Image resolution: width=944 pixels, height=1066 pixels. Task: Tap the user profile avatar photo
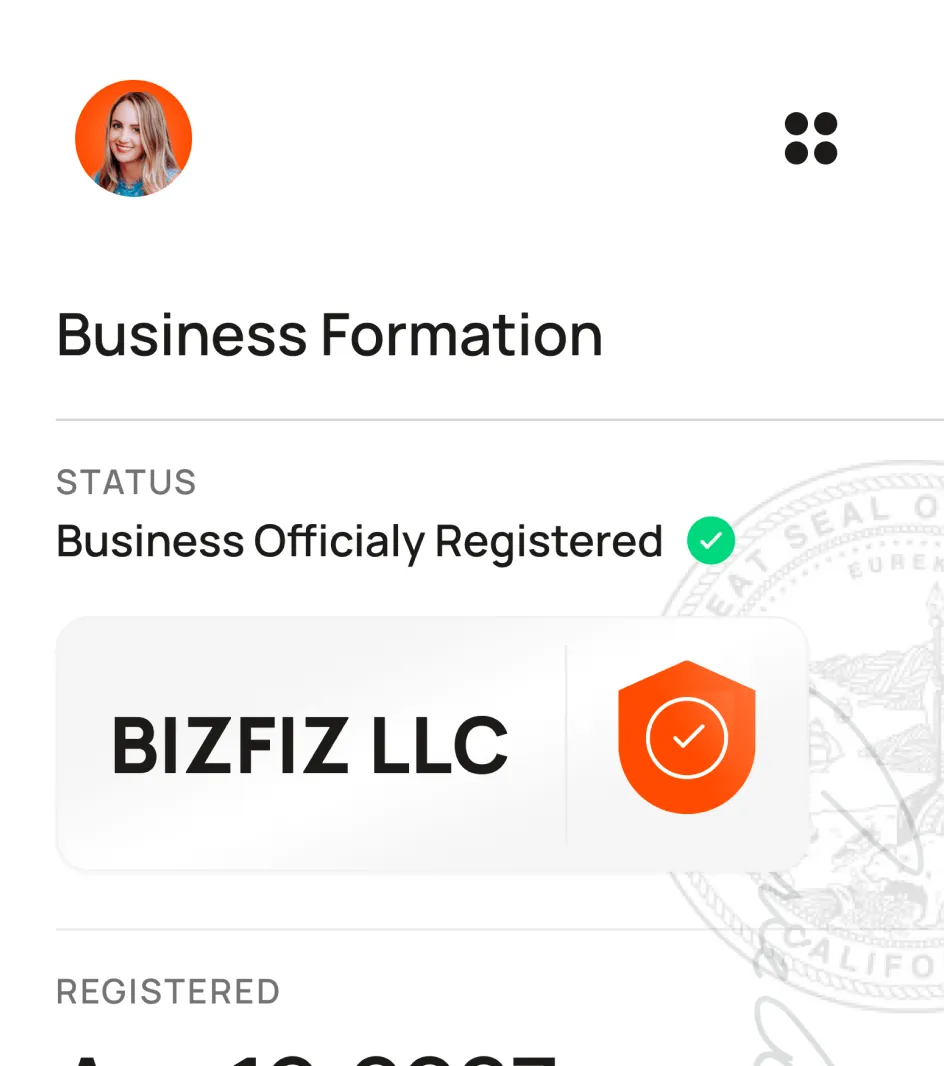pyautogui.click(x=134, y=139)
